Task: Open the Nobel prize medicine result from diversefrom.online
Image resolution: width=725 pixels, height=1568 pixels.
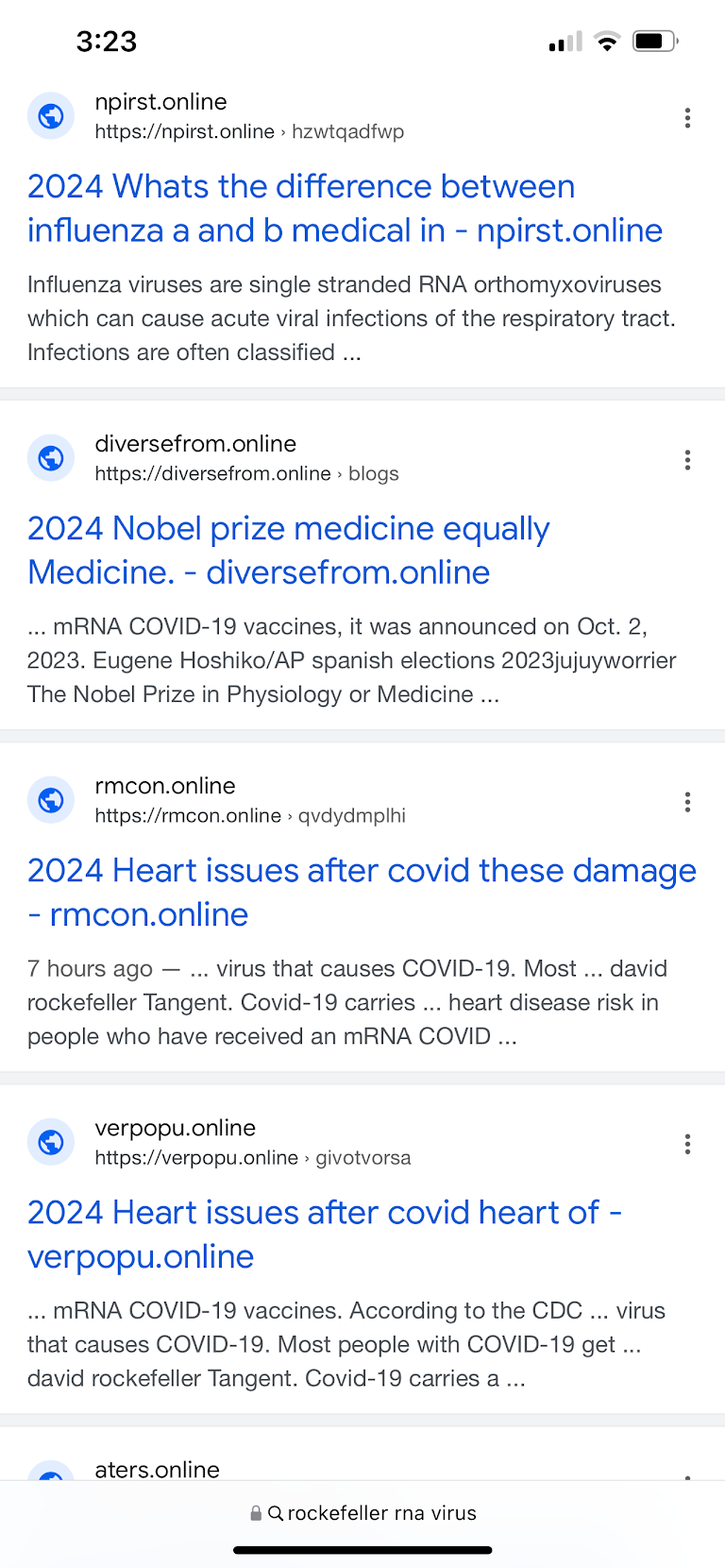Action: (x=288, y=551)
